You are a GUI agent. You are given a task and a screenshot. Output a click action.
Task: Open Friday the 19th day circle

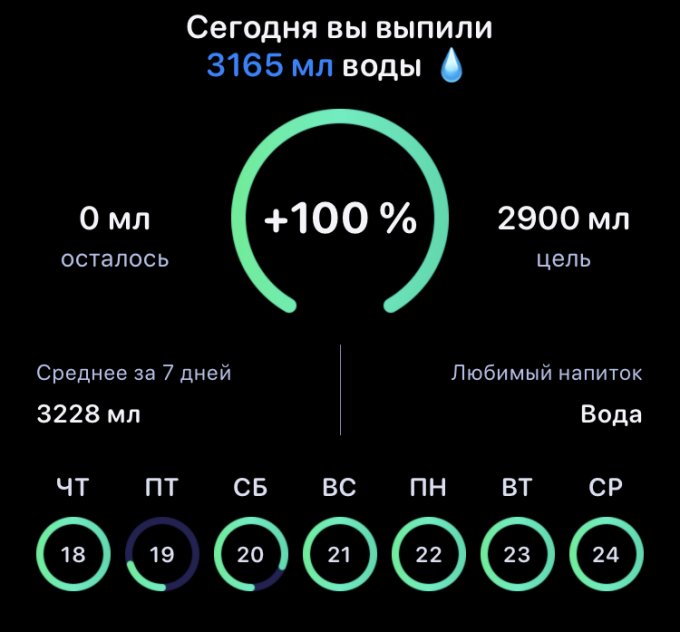click(162, 554)
